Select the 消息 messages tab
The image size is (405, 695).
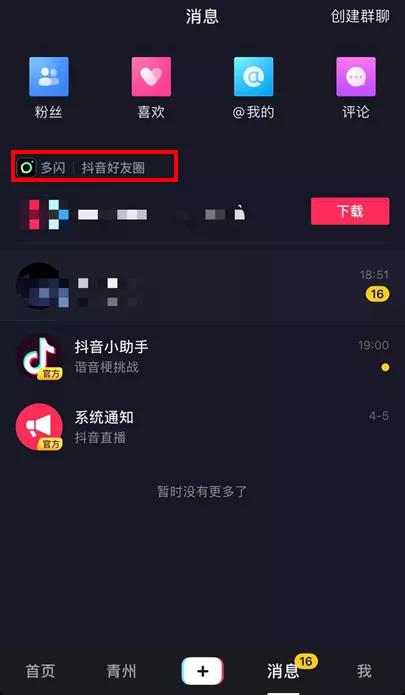click(284, 671)
